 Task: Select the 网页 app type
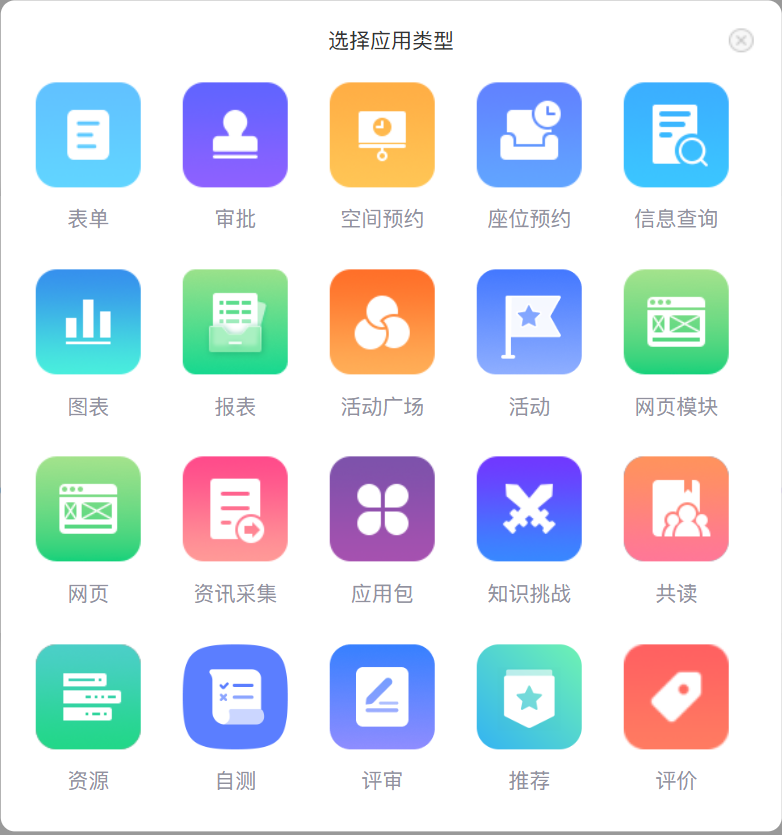[x=88, y=509]
